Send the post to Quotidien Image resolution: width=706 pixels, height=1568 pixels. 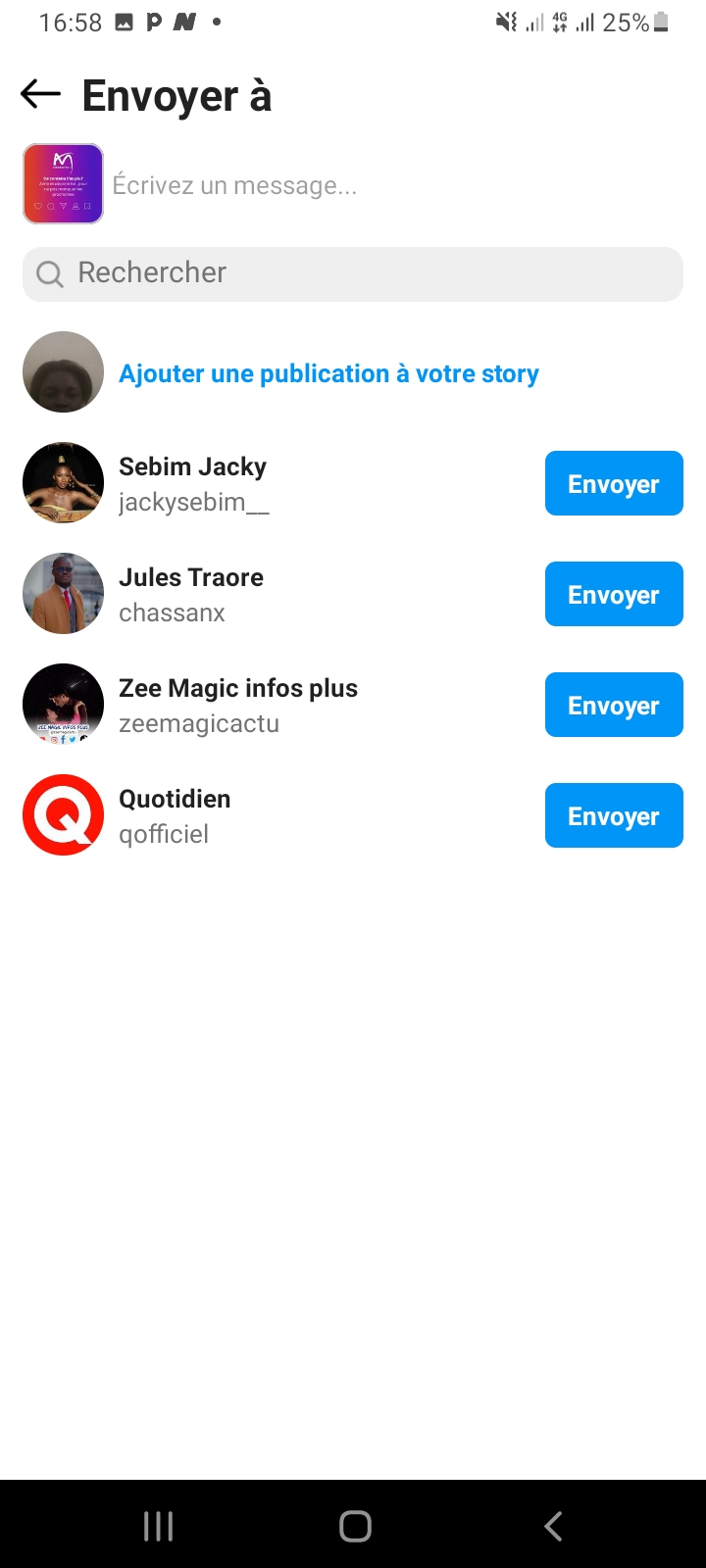[x=614, y=815]
